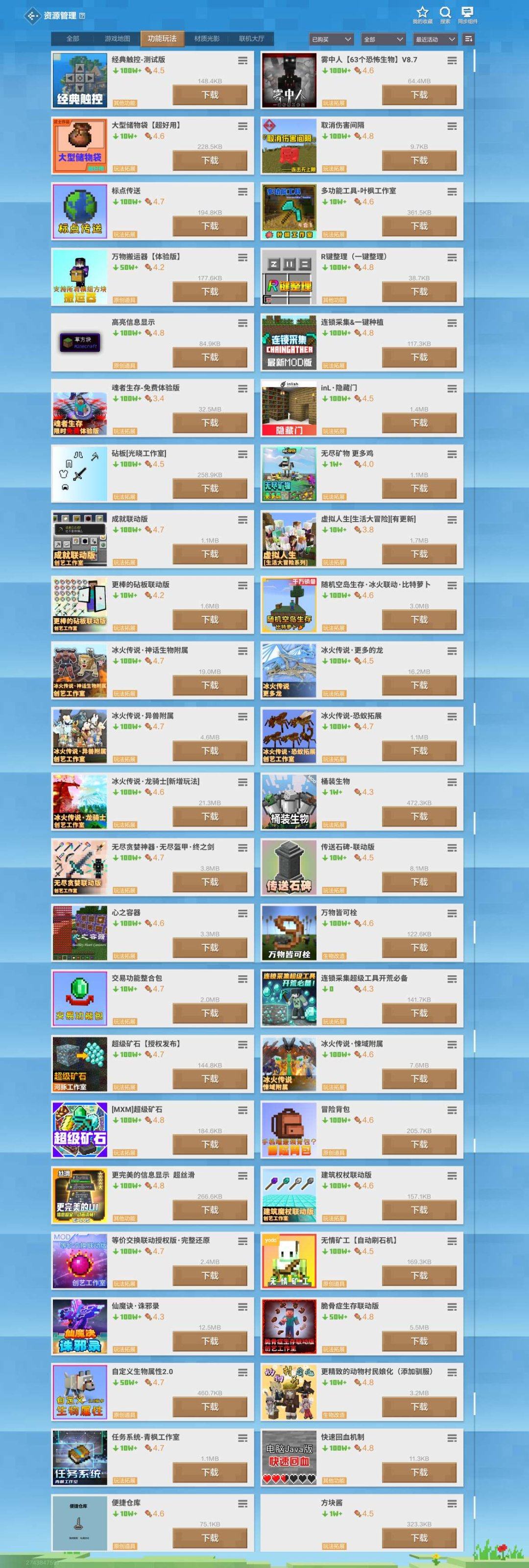Download 取消伤害间隔 mod
This screenshot has height=1568, width=529.
point(419,161)
